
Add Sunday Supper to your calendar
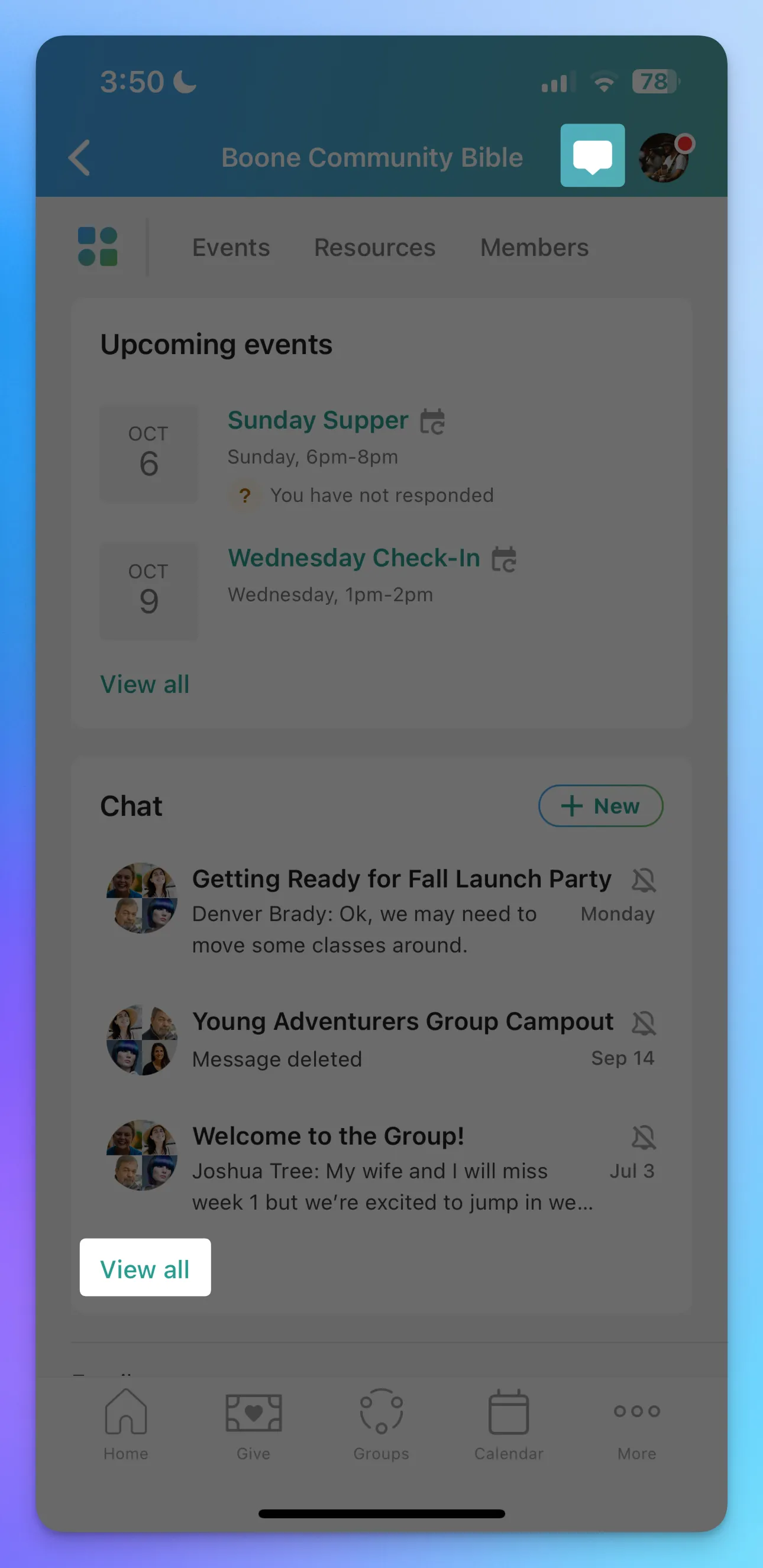pyautogui.click(x=433, y=421)
